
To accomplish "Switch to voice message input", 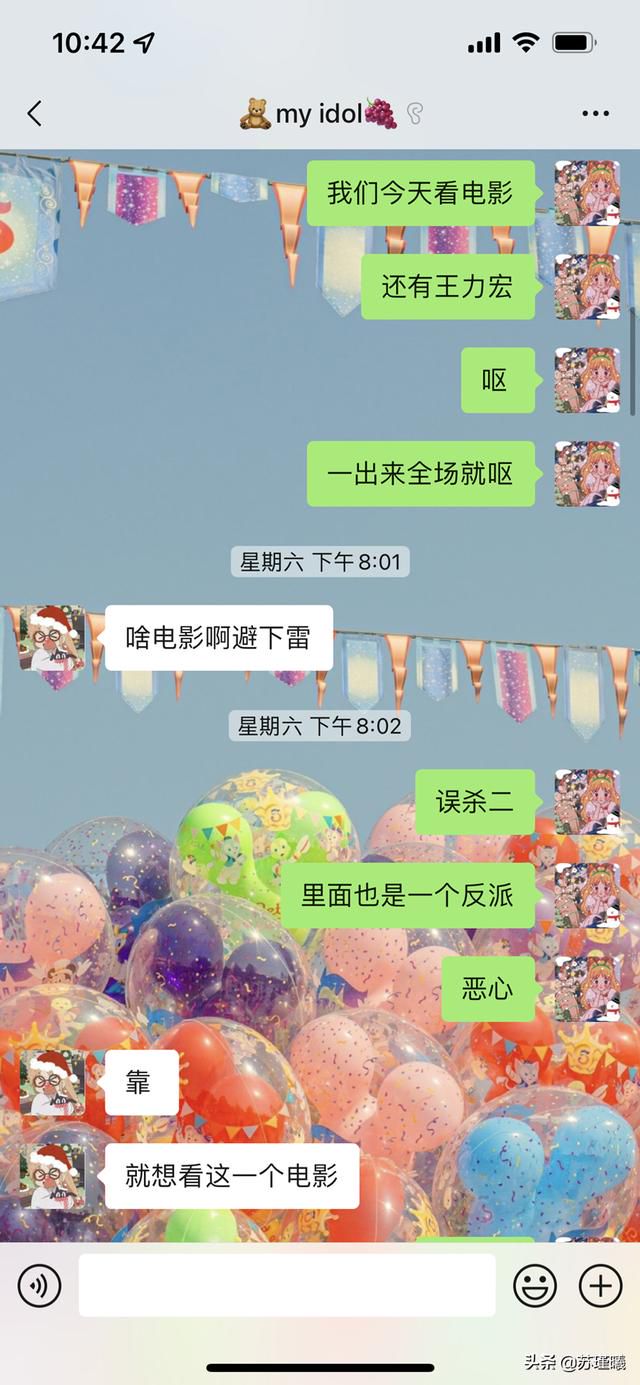I will tap(40, 1285).
